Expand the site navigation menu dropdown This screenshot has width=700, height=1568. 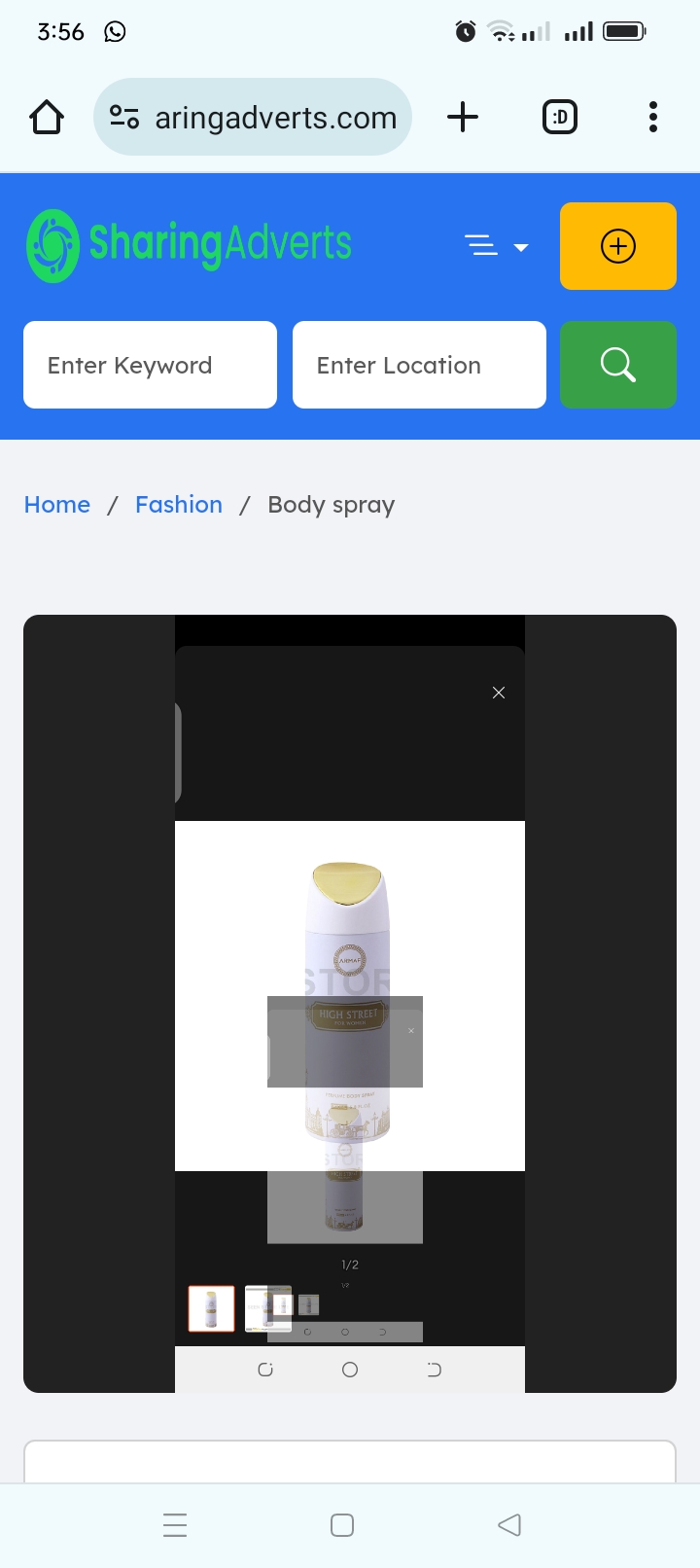[496, 246]
